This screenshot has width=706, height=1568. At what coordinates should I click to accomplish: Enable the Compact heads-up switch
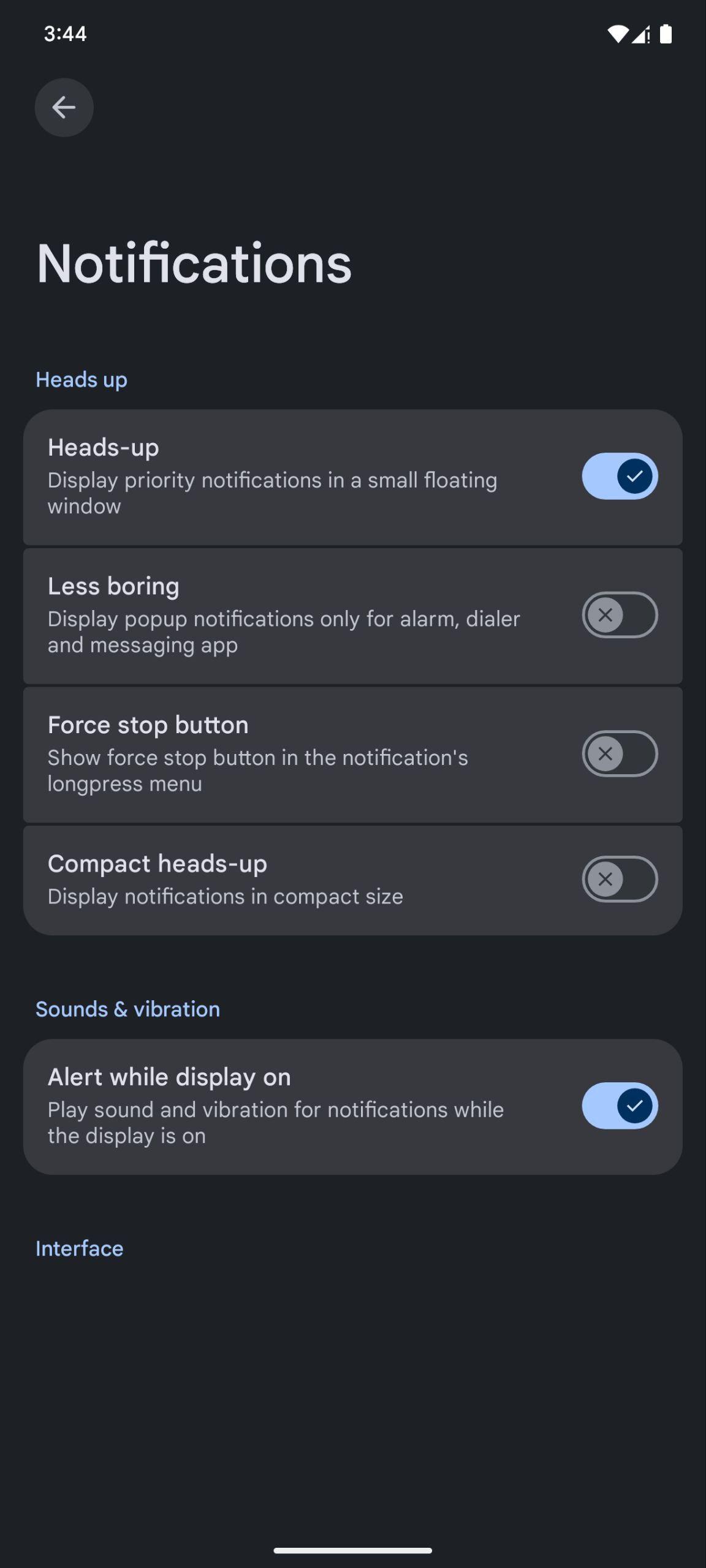pos(620,879)
